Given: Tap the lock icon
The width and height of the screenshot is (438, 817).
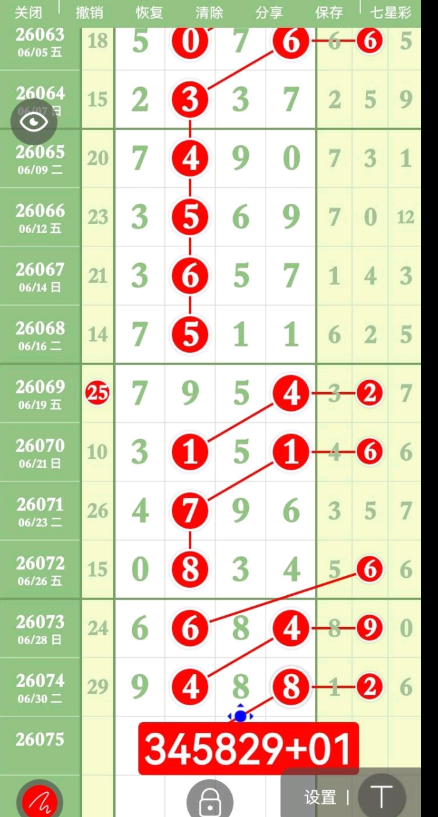Looking at the screenshot, I should 210,799.
